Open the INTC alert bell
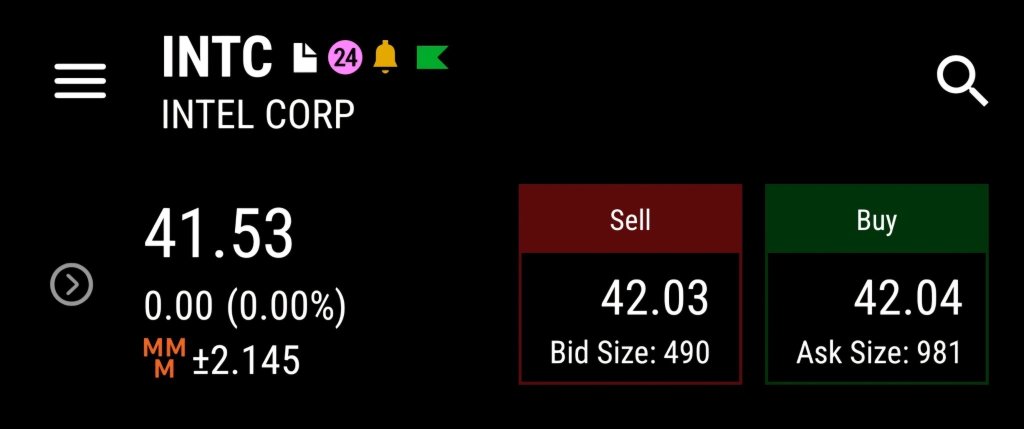Image resolution: width=1024 pixels, height=429 pixels. 385,58
